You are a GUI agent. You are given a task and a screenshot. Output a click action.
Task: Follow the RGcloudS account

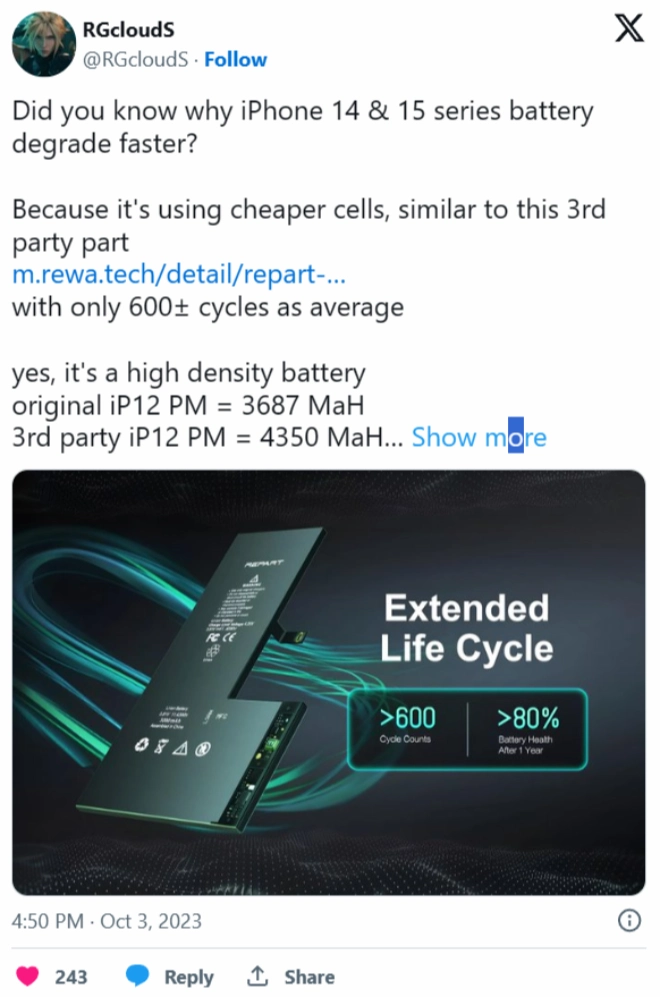pos(235,60)
